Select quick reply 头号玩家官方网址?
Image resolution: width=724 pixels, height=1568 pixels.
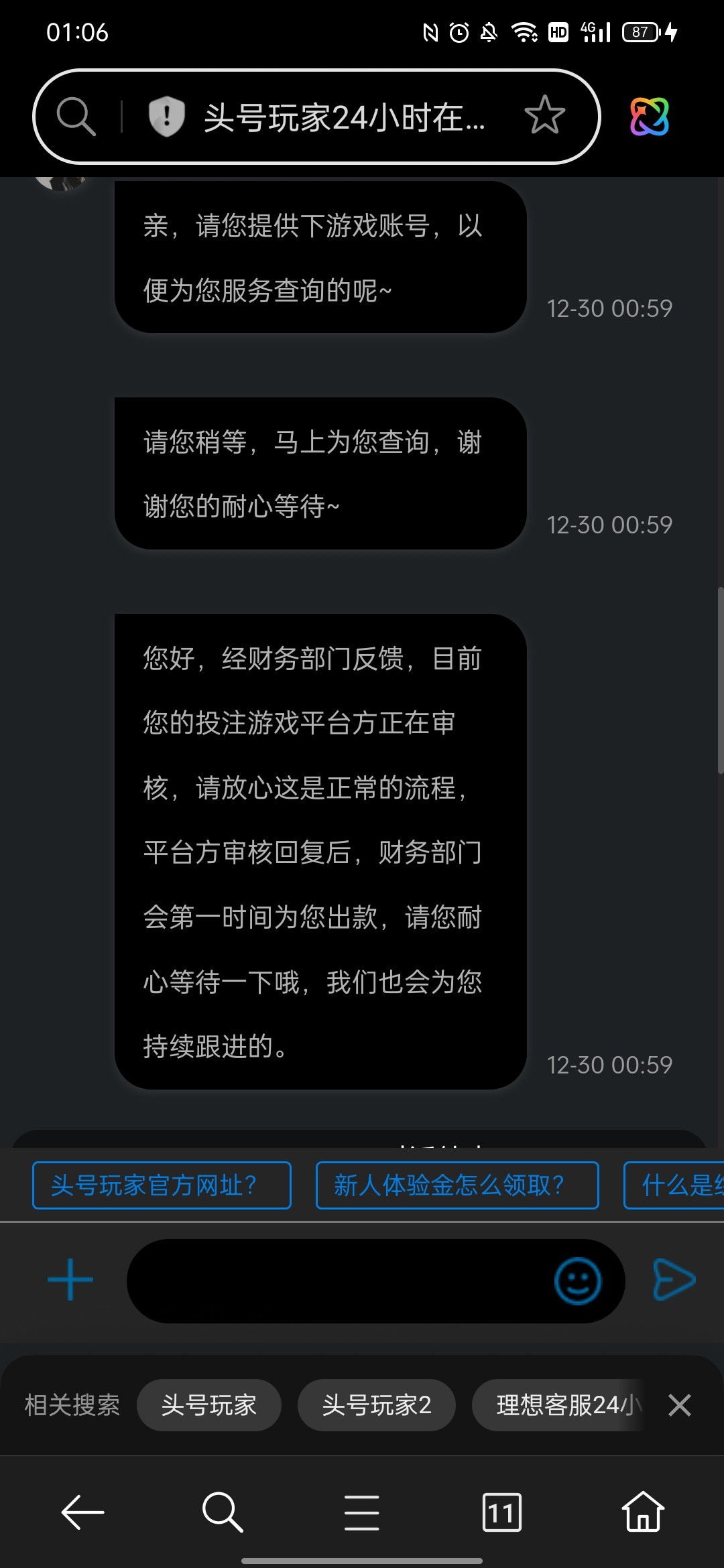point(162,1185)
